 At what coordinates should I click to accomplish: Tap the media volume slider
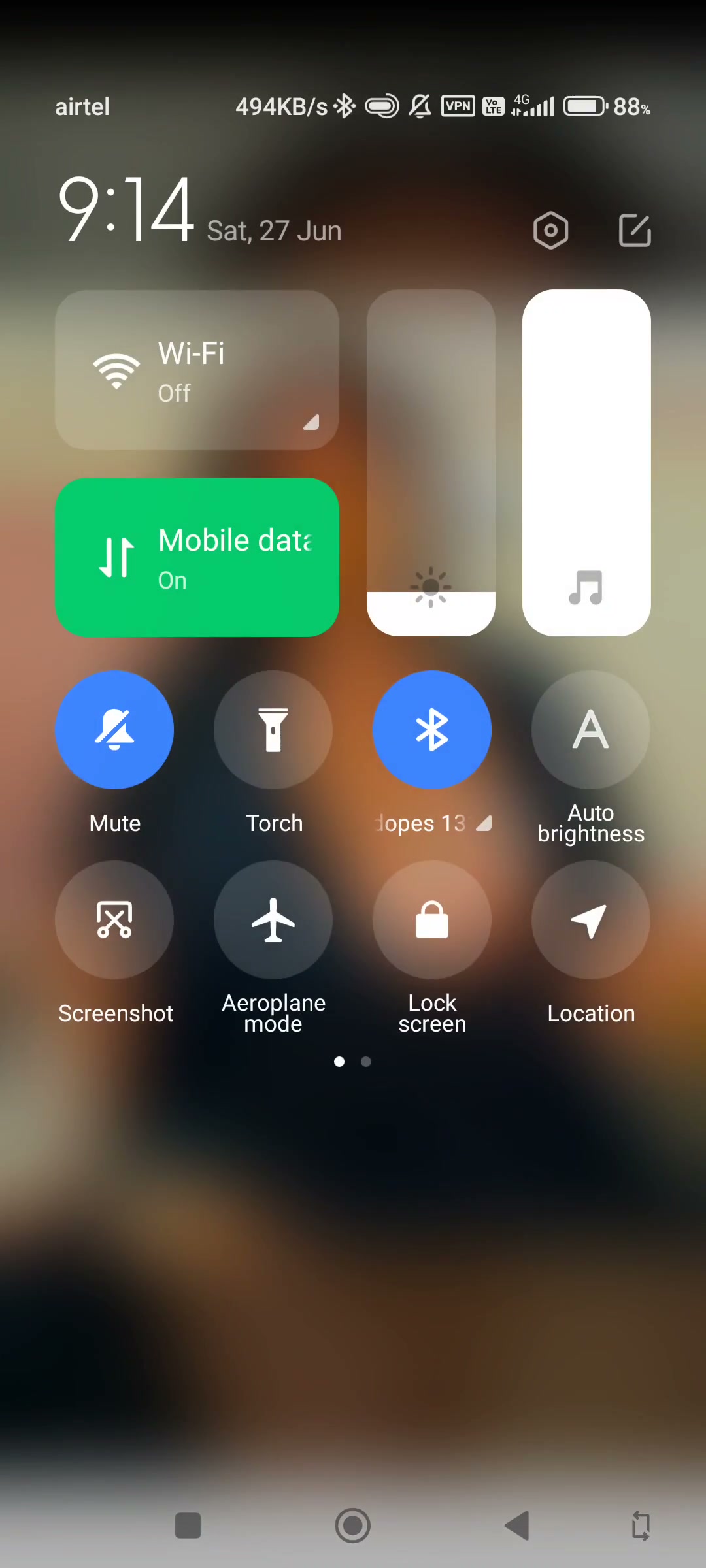(586, 463)
